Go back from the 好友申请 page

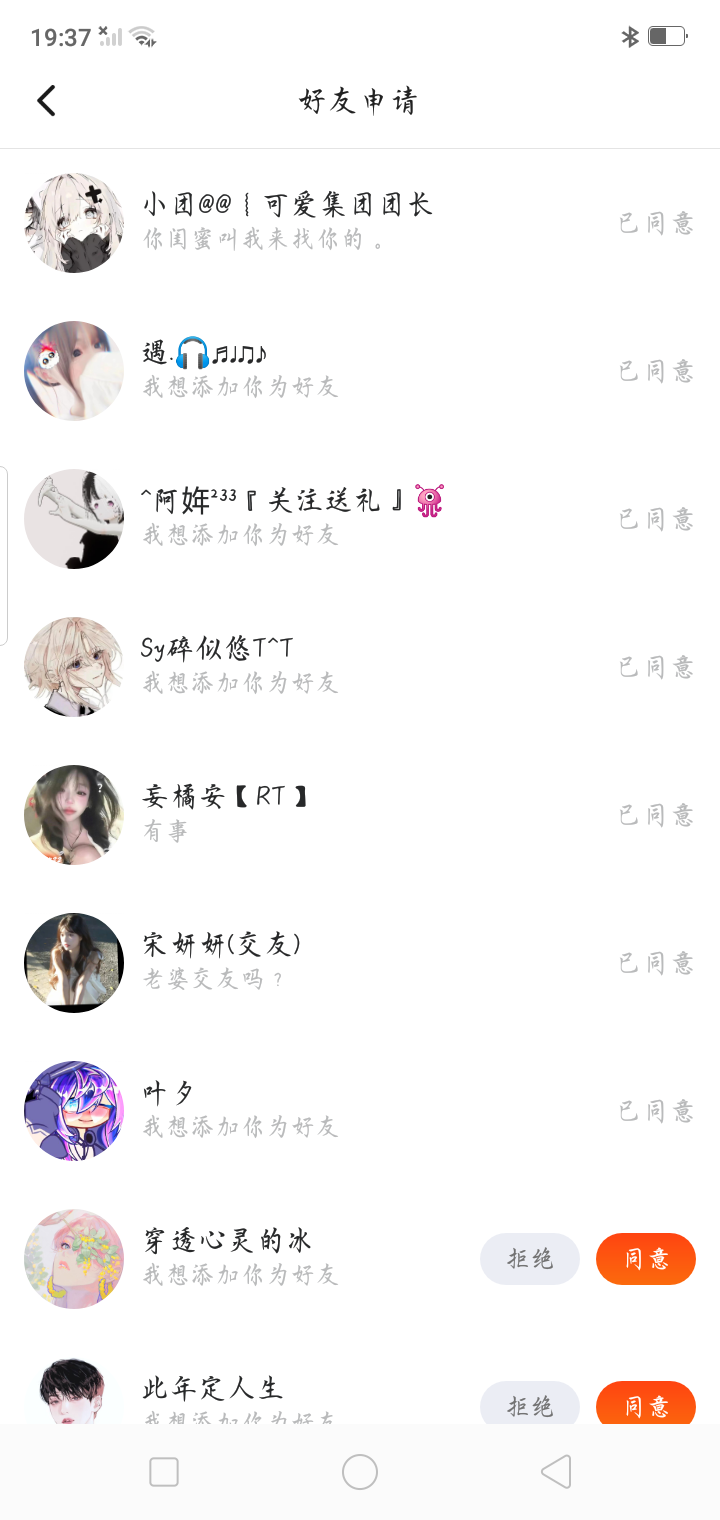point(46,101)
